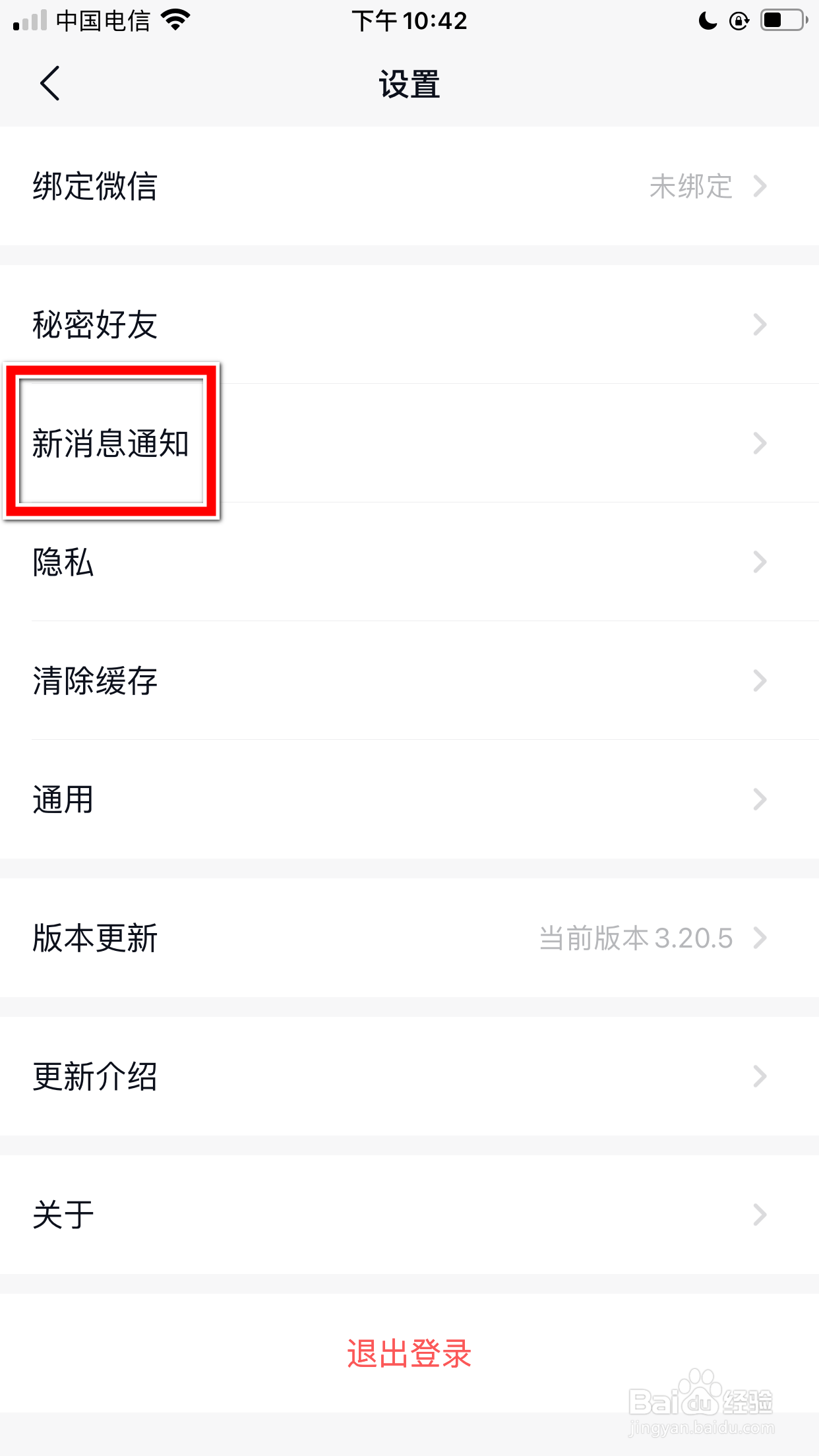Image resolution: width=819 pixels, height=1456 pixels.
Task: Expand the 通用 general row chevron
Action: tap(760, 799)
